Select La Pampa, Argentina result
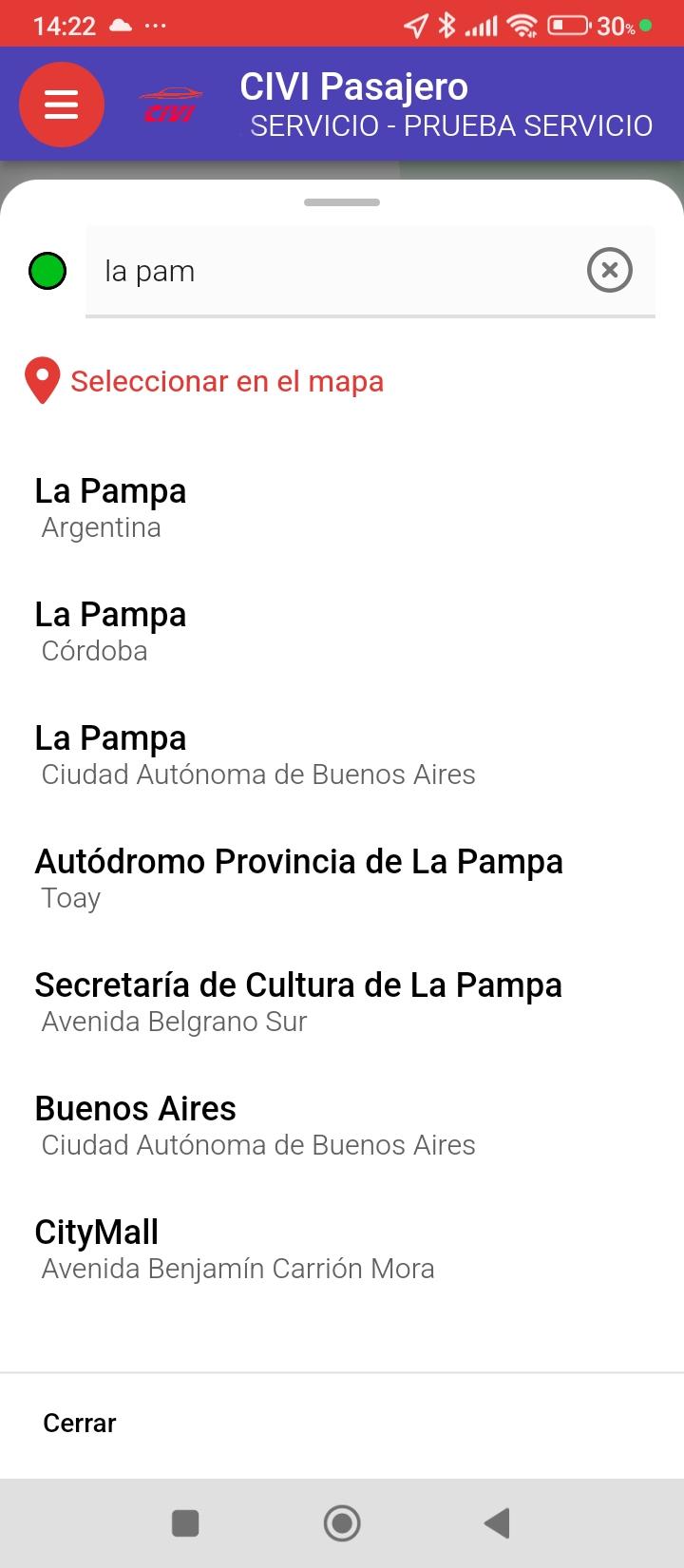Screen dimensions: 684x1568 pos(342,508)
